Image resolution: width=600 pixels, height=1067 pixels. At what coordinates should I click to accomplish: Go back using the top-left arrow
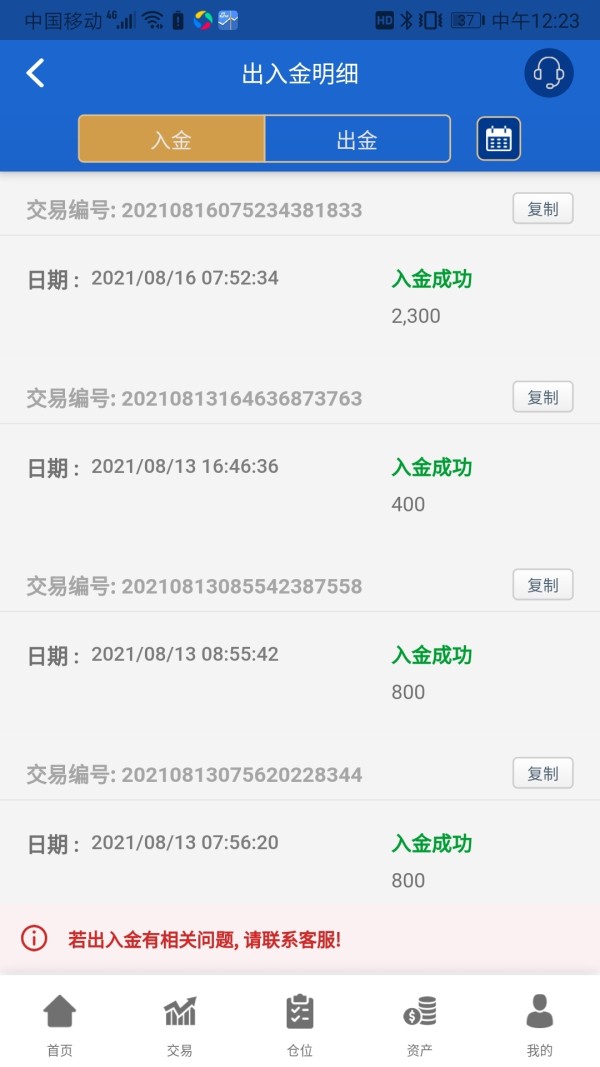point(35,73)
